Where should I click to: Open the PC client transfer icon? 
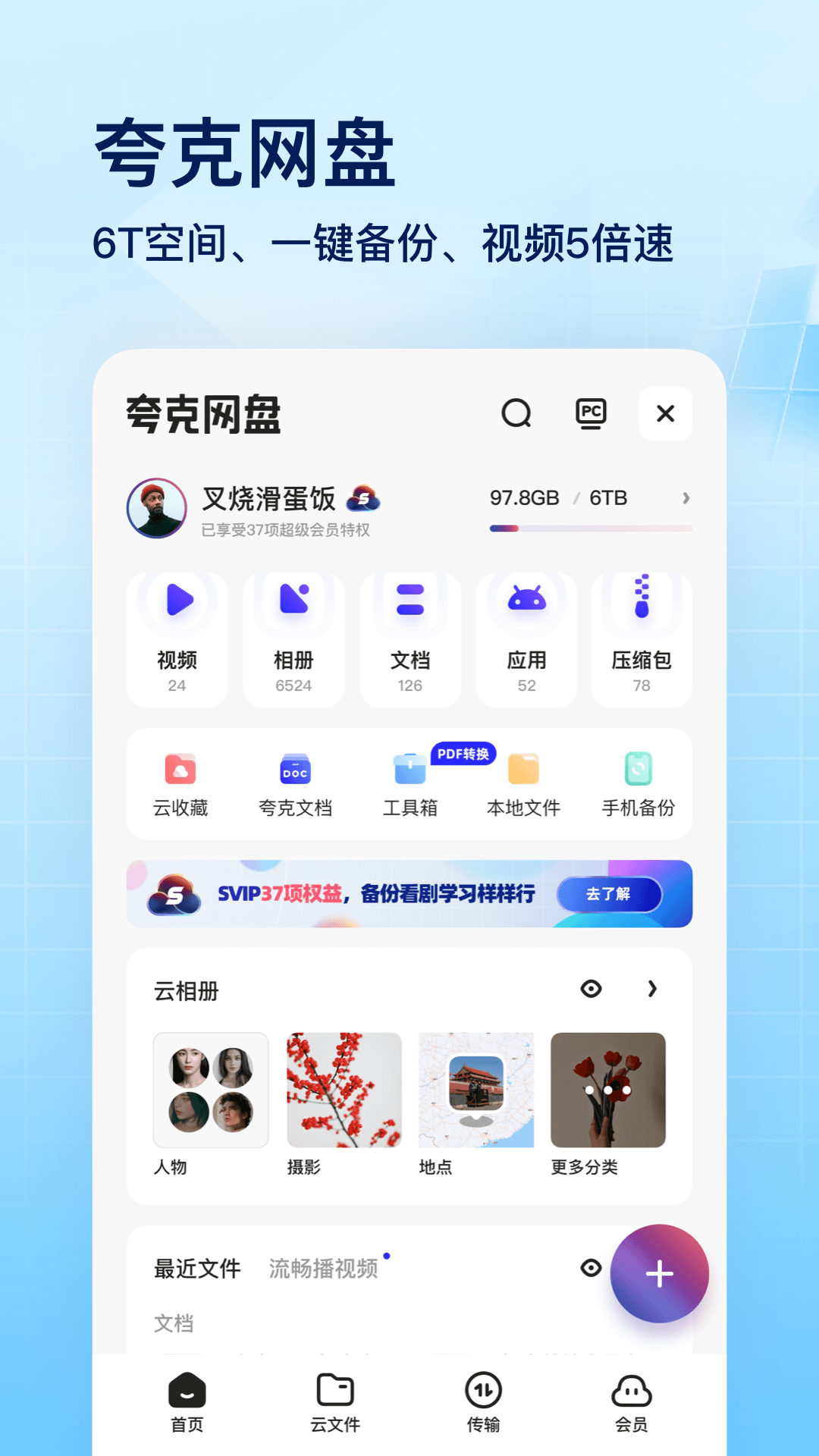[x=591, y=414]
